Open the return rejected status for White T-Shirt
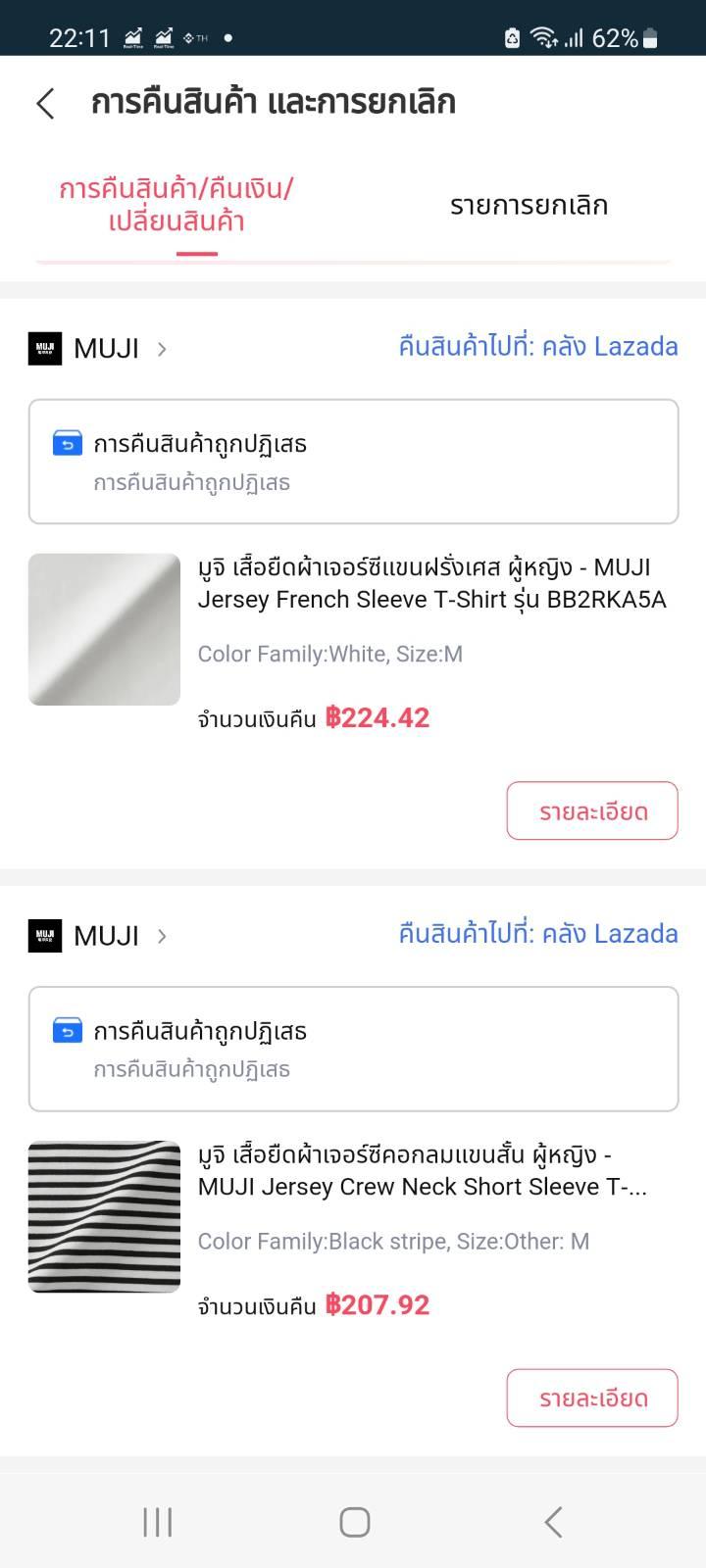 click(x=353, y=462)
